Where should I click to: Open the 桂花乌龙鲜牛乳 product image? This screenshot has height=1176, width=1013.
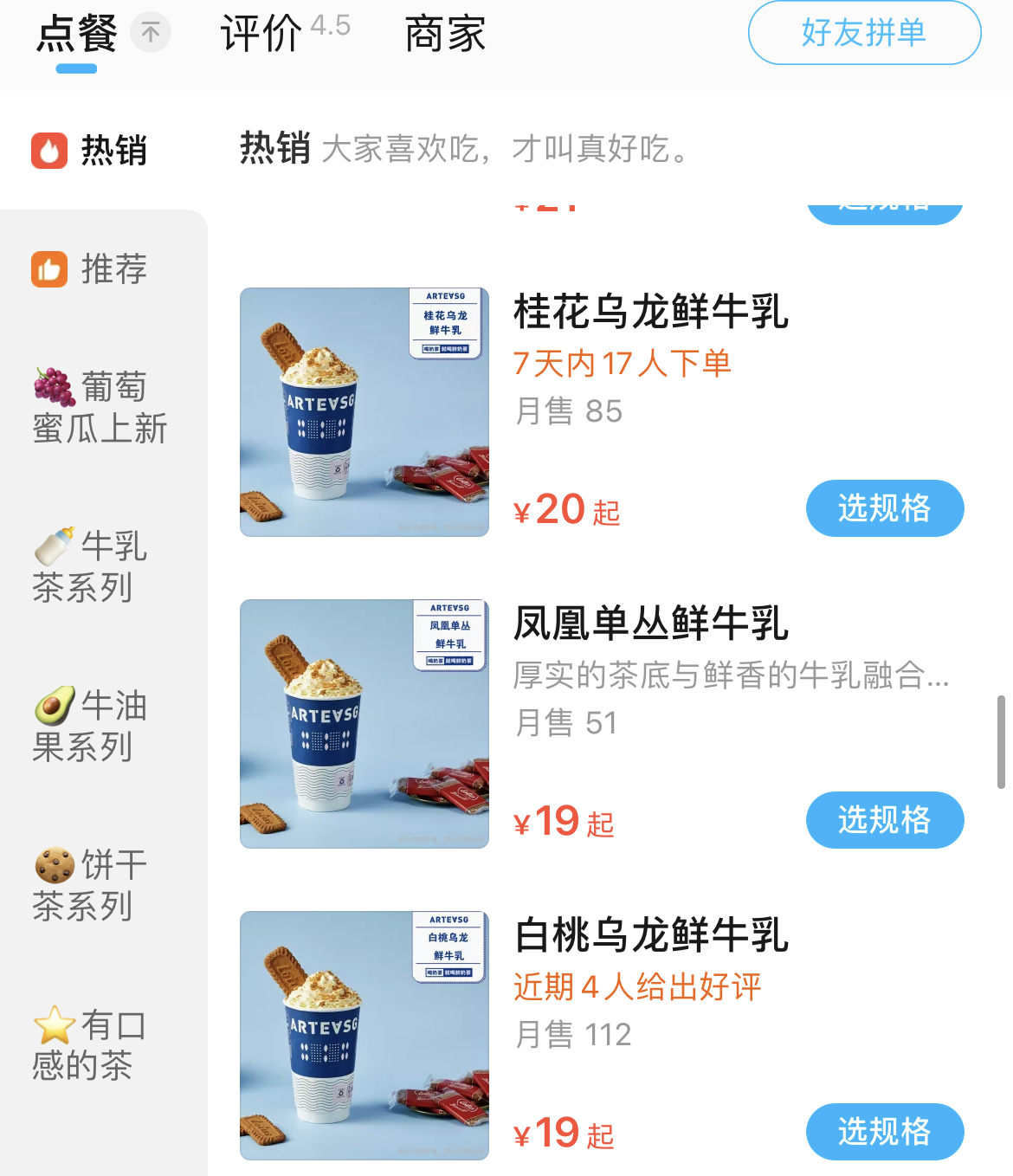pyautogui.click(x=365, y=412)
